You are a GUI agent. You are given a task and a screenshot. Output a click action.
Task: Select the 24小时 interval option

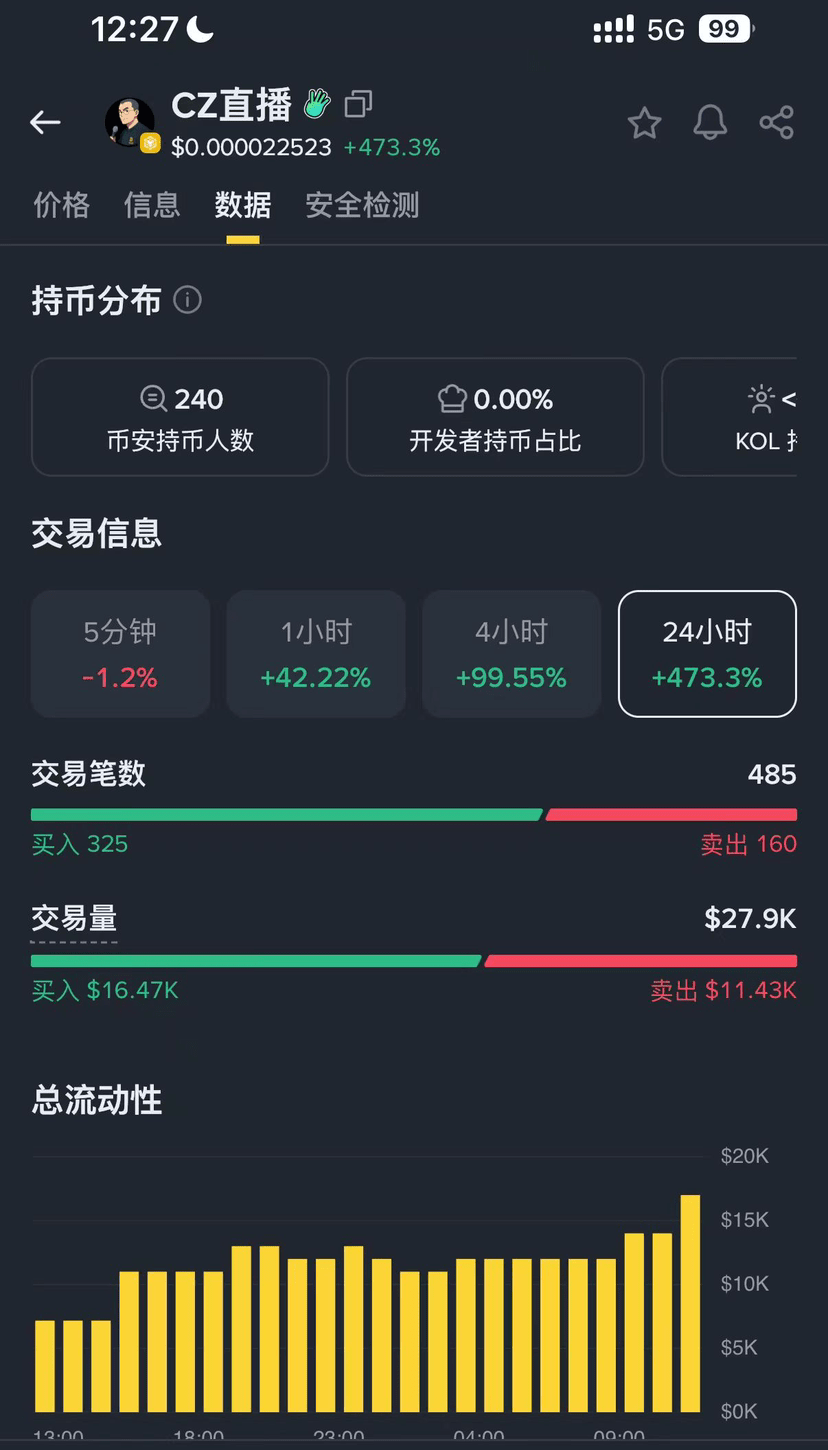click(707, 653)
